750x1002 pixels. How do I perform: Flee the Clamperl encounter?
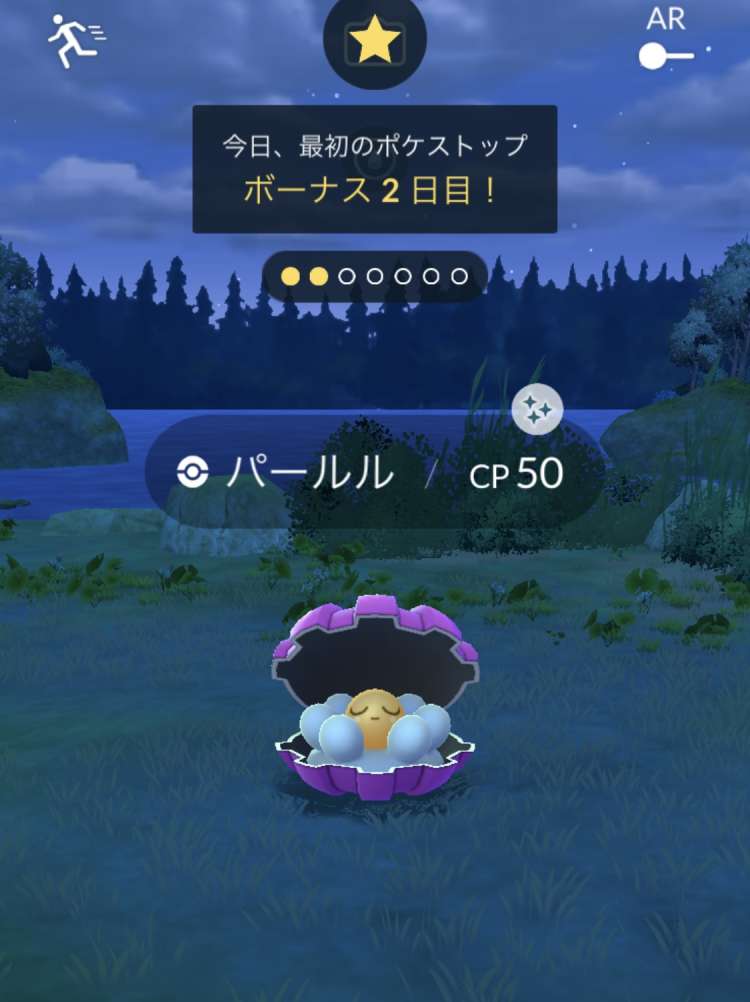[76, 40]
